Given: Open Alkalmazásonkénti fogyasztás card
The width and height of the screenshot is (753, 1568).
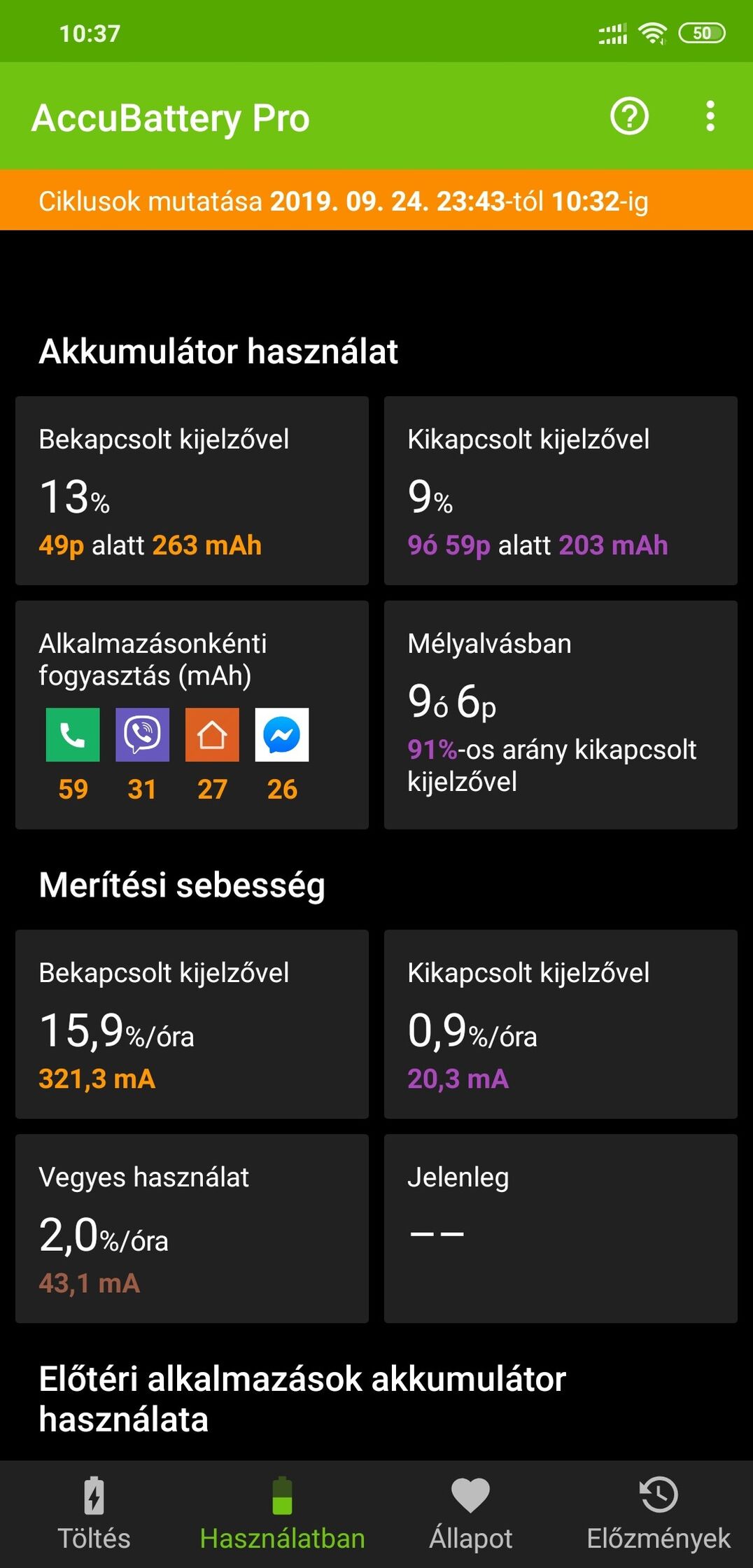Looking at the screenshot, I should pyautogui.click(x=192, y=715).
